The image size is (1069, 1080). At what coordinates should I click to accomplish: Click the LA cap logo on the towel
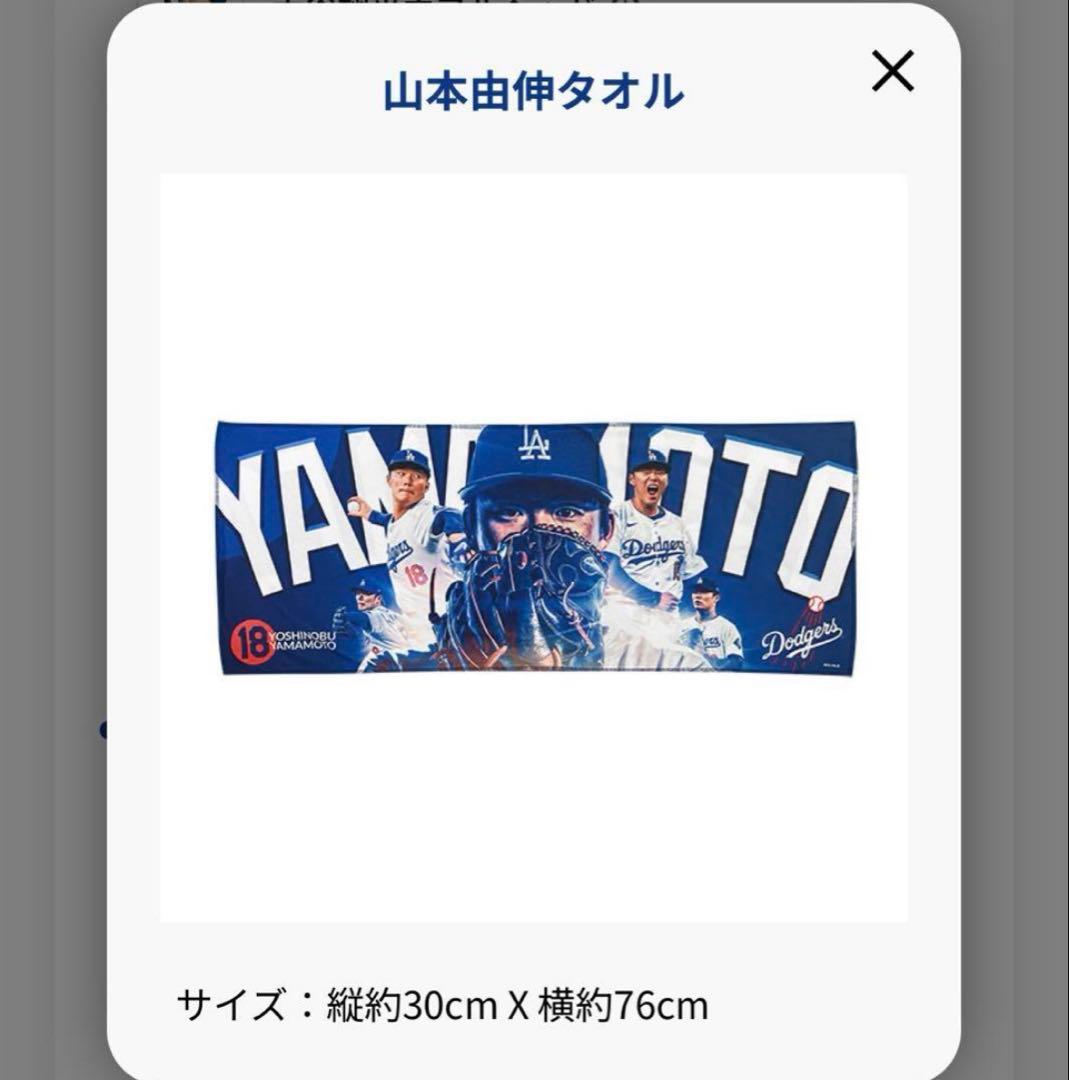[534, 446]
